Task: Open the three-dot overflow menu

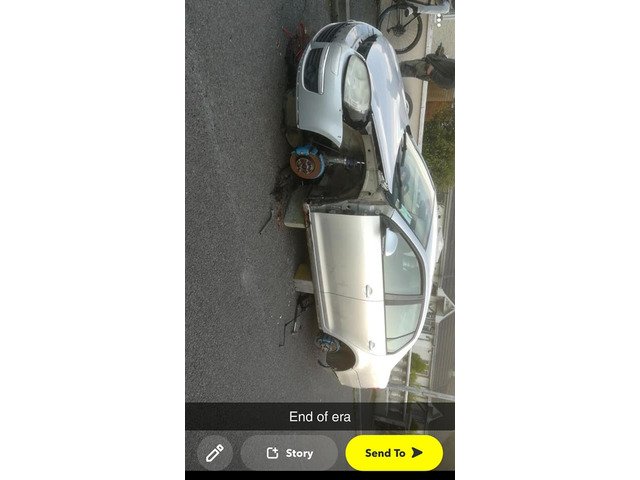Action: tap(439, 20)
